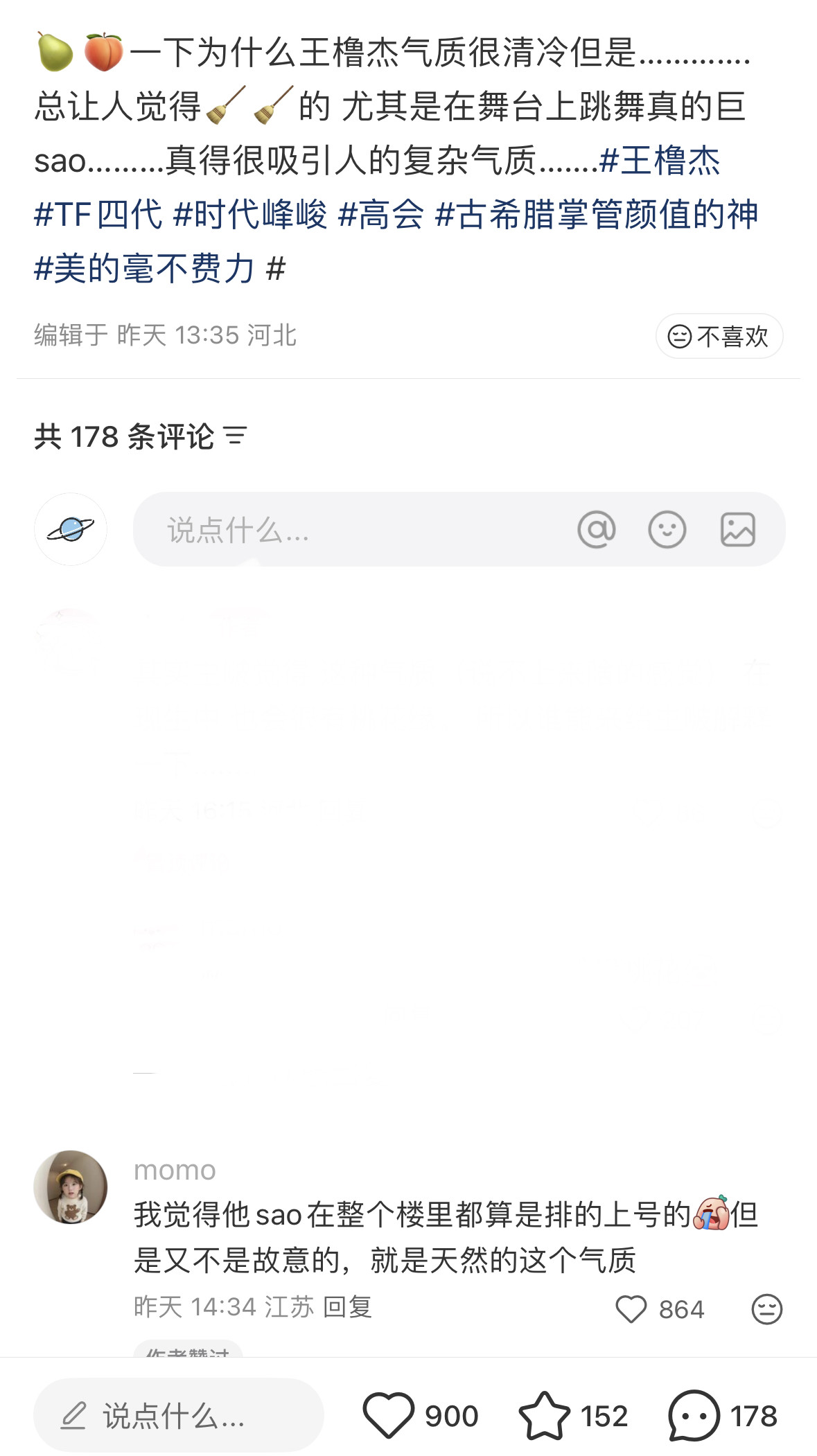This screenshot has width=817, height=1456.
Task: Tap the 不喜欢 button
Action: click(719, 337)
